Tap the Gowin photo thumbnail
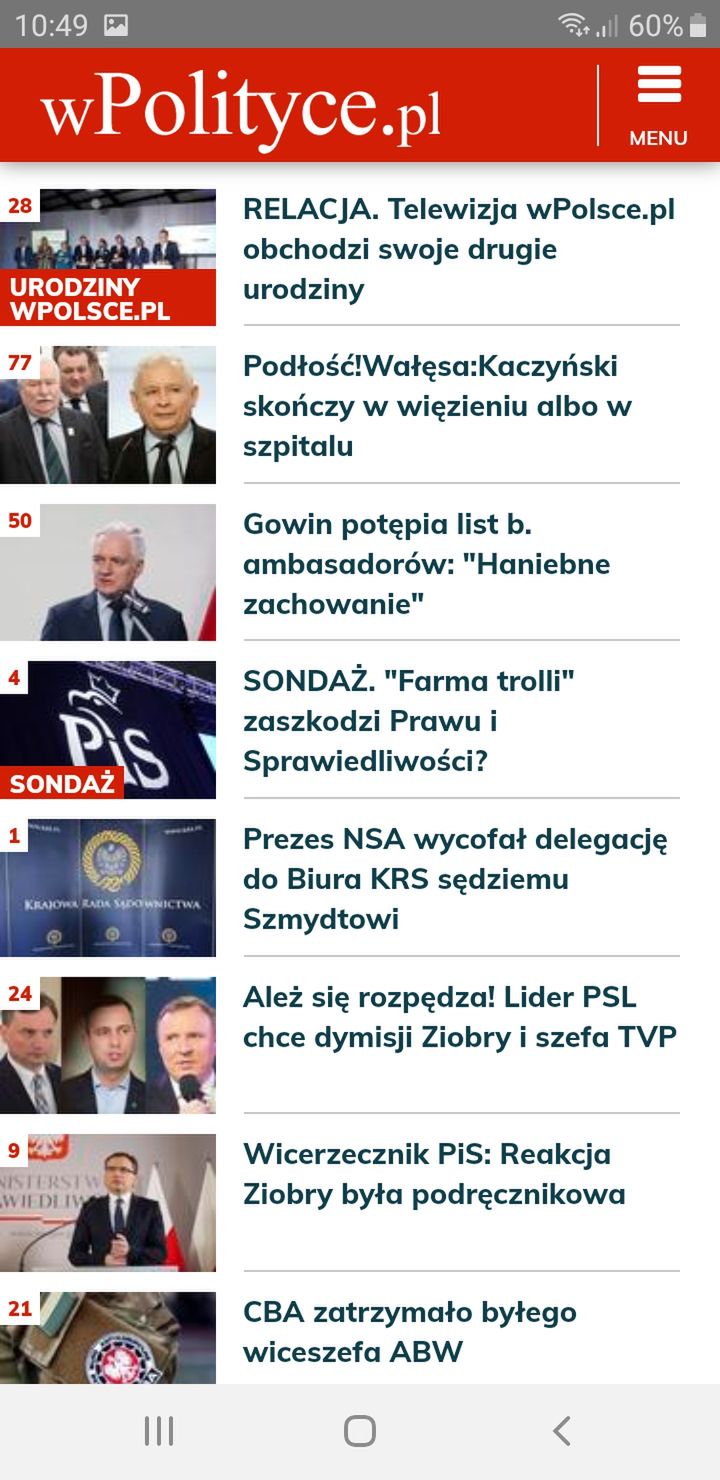The height and width of the screenshot is (1480, 720). click(x=108, y=572)
